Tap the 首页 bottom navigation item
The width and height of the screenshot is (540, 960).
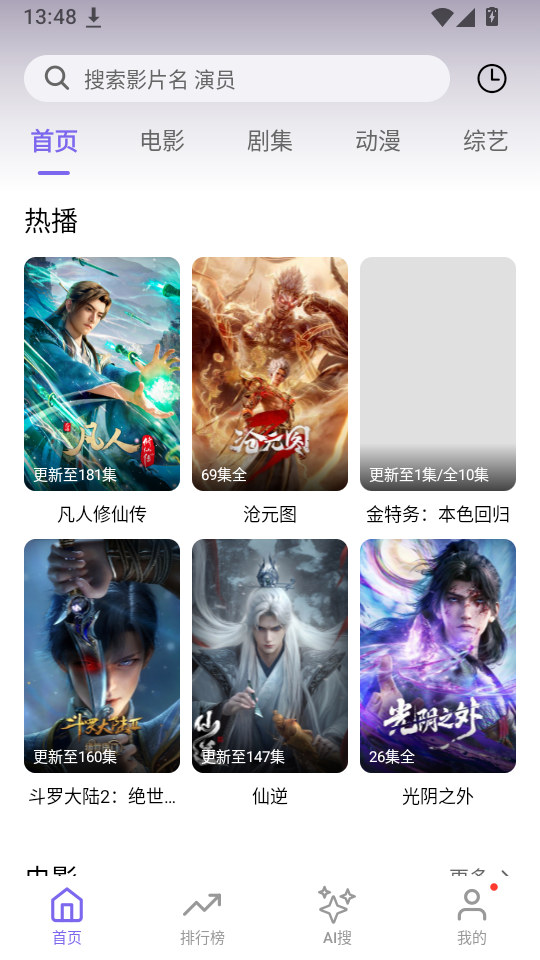tap(67, 917)
